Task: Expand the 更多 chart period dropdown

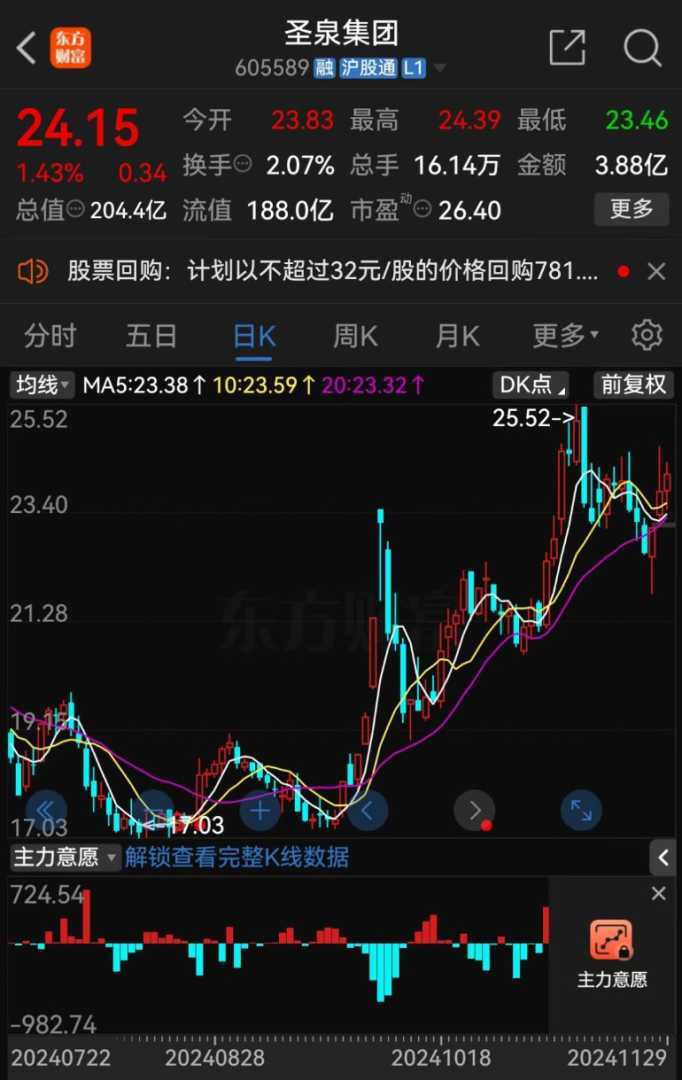Action: [x=565, y=335]
